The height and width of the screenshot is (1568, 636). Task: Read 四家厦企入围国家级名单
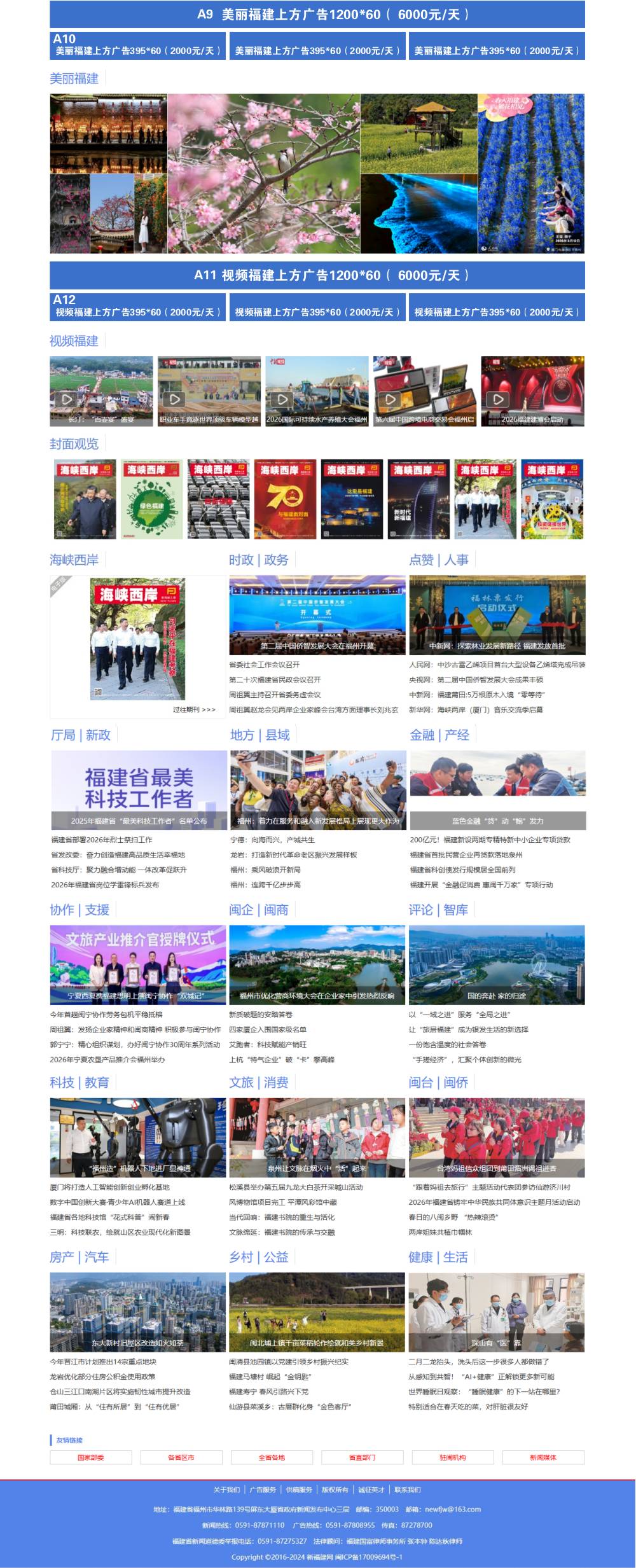coord(268,1029)
